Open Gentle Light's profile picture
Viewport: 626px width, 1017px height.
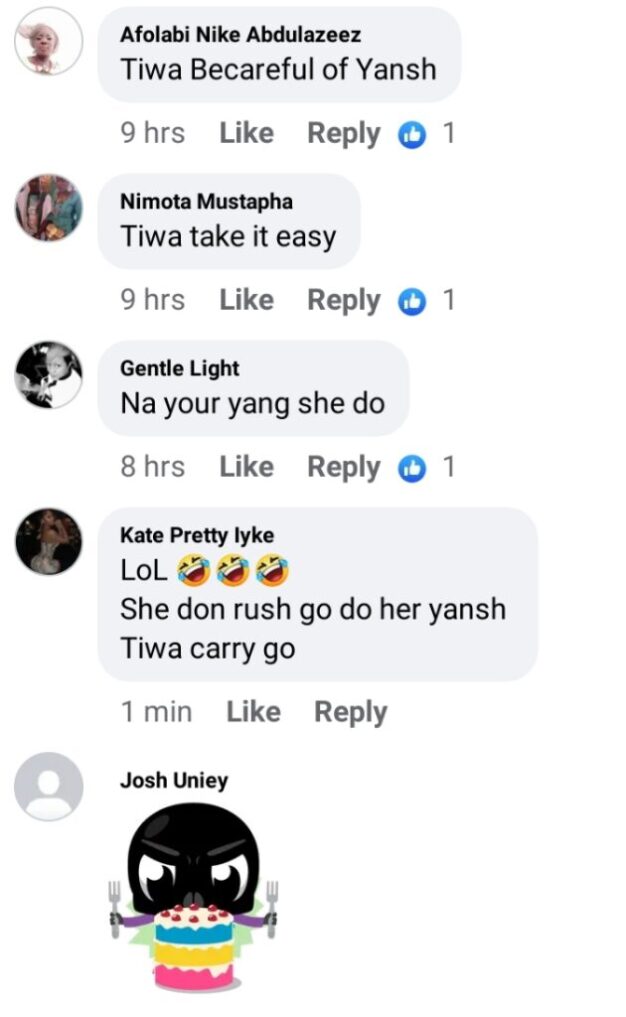49,375
